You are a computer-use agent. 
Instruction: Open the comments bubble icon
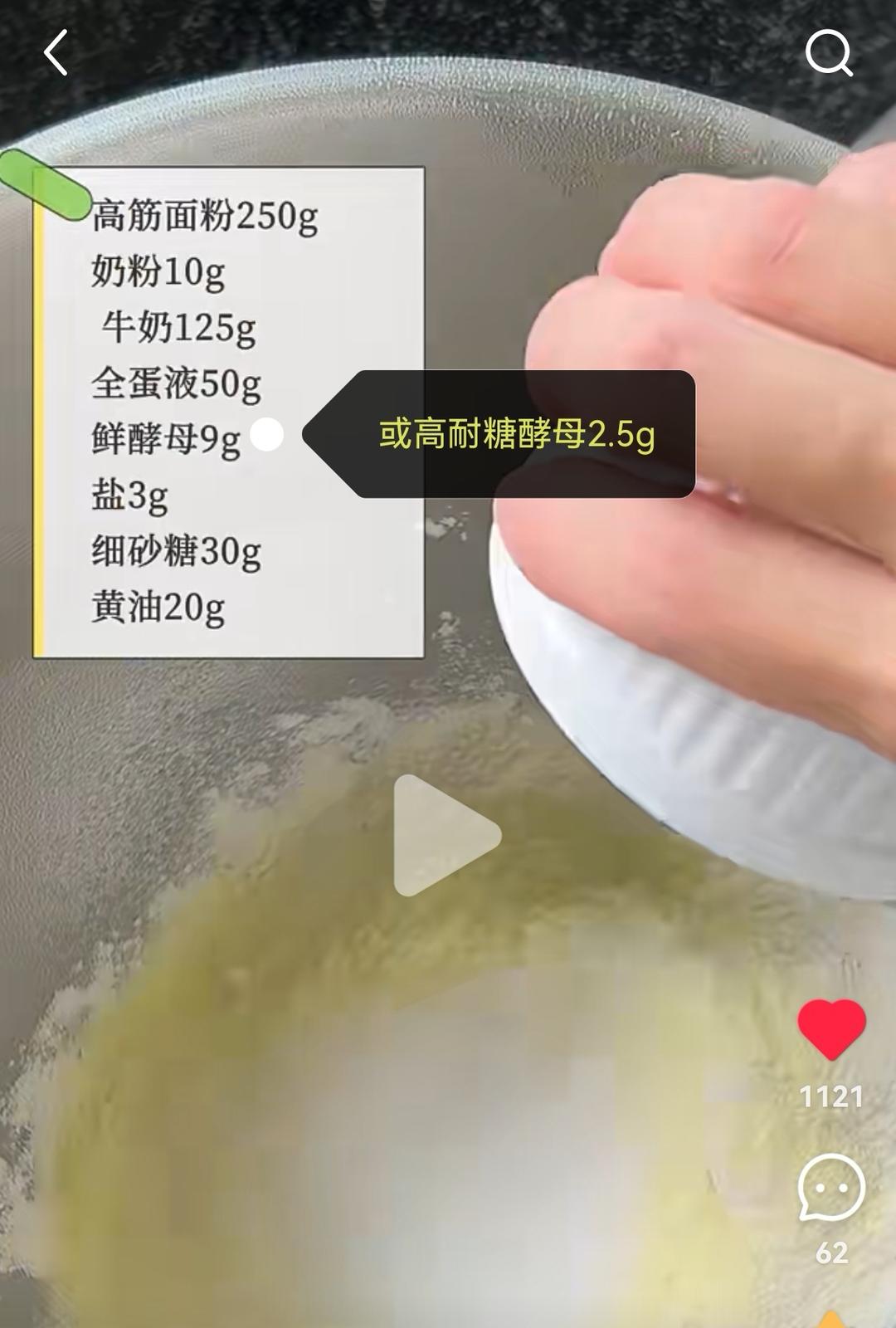(831, 1188)
